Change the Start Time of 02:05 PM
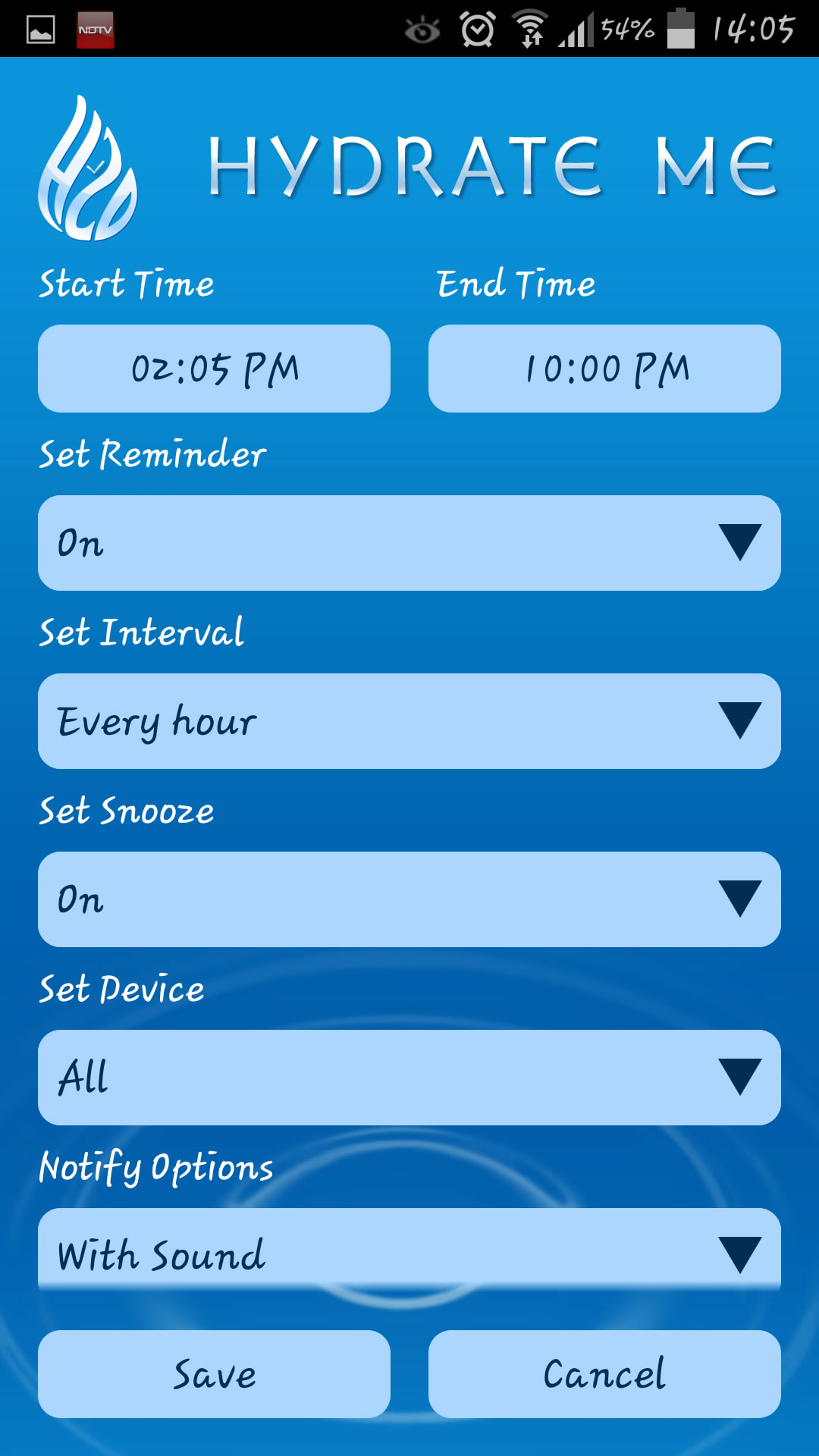This screenshot has width=819, height=1456. click(214, 369)
